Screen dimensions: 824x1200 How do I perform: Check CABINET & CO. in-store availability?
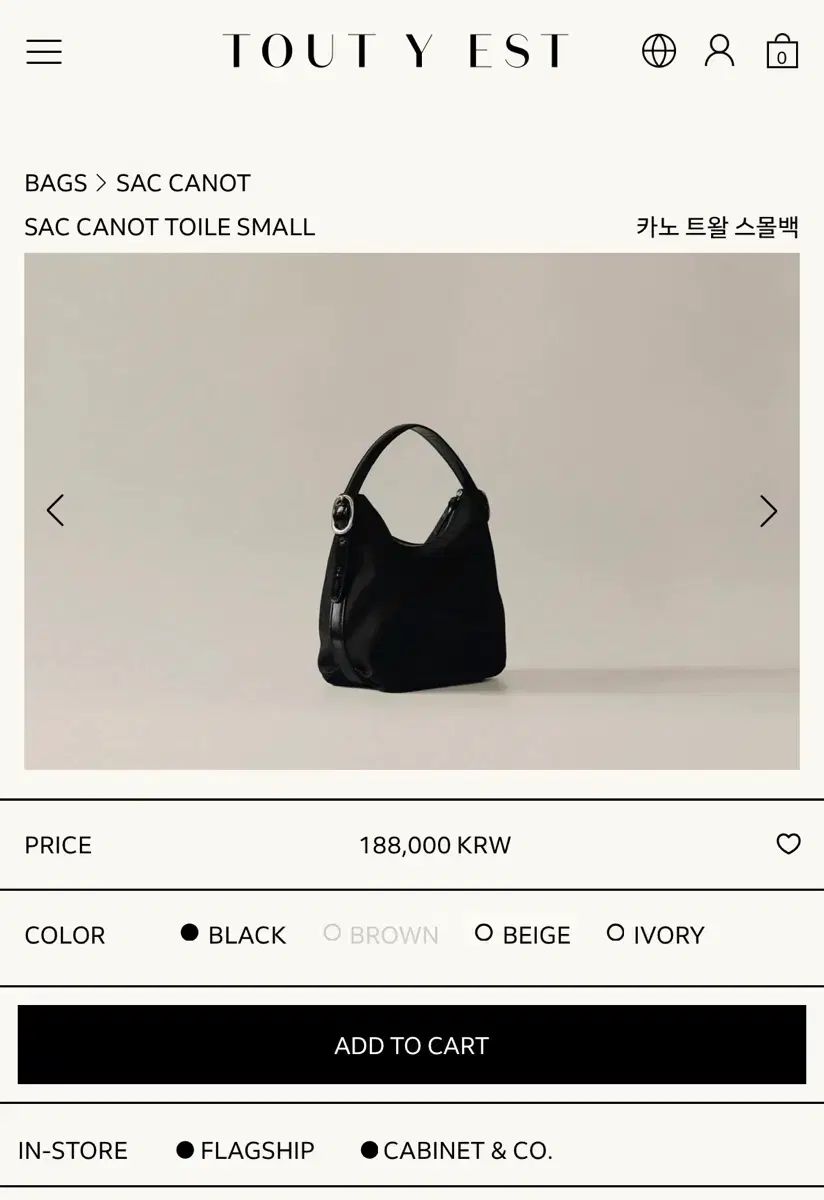[x=457, y=1151]
